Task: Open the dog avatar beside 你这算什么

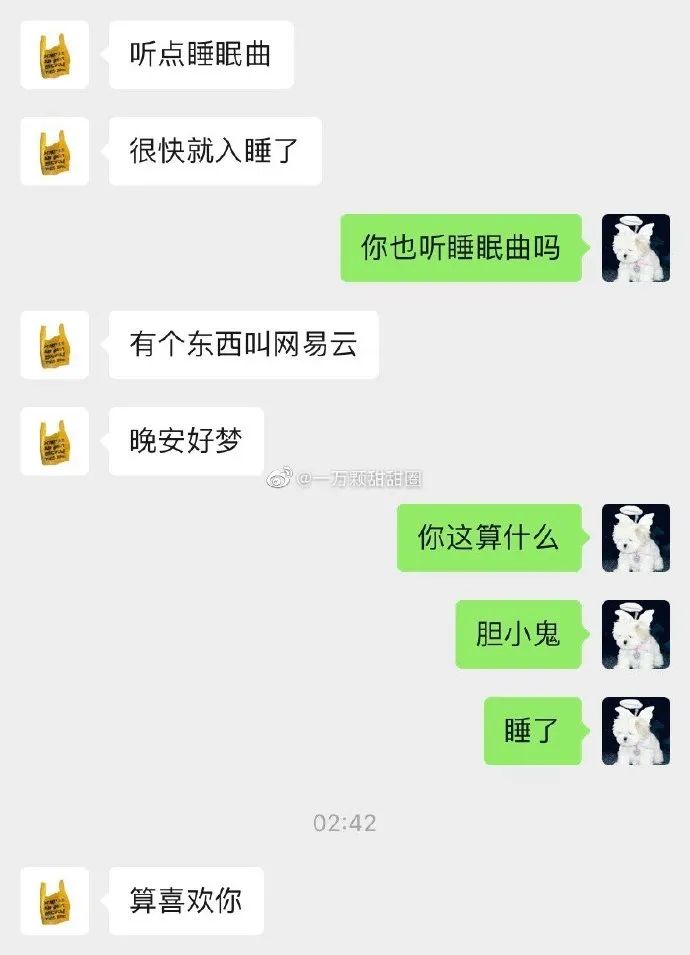Action: click(x=635, y=538)
